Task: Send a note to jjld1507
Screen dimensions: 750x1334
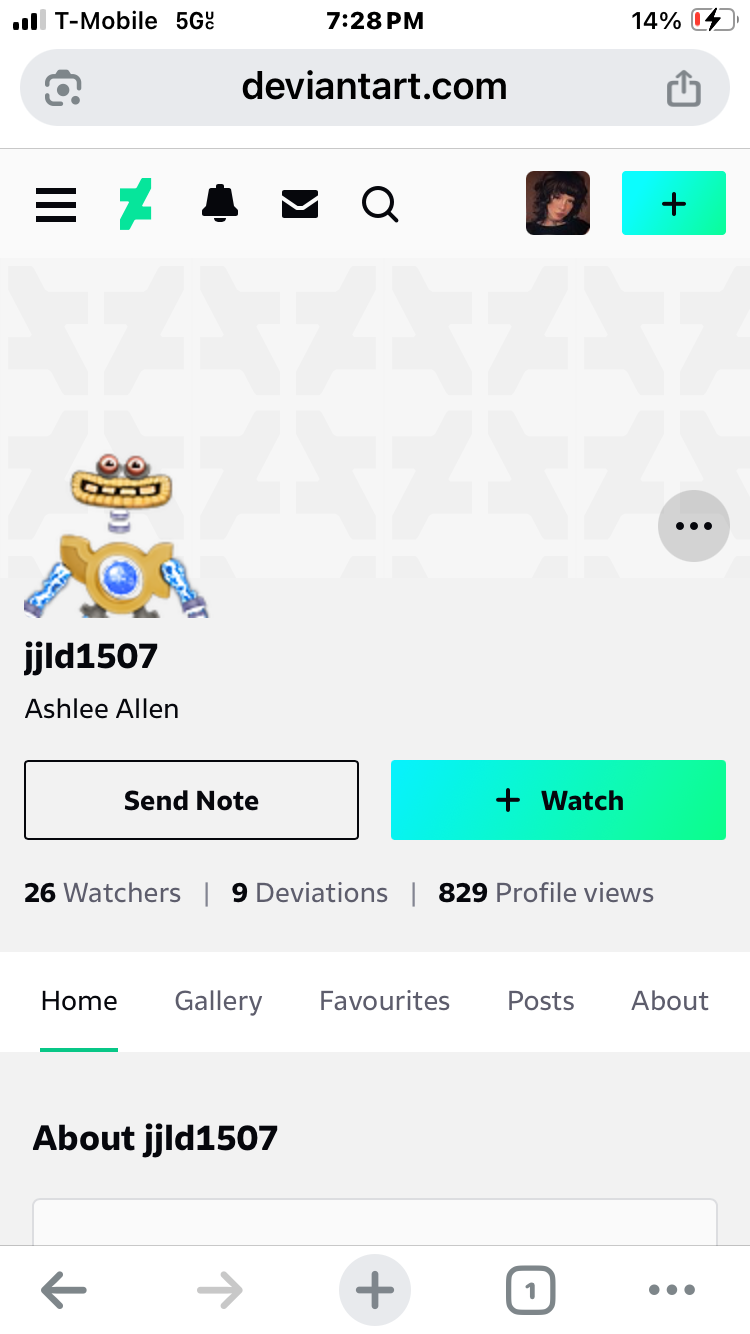Action: click(191, 800)
